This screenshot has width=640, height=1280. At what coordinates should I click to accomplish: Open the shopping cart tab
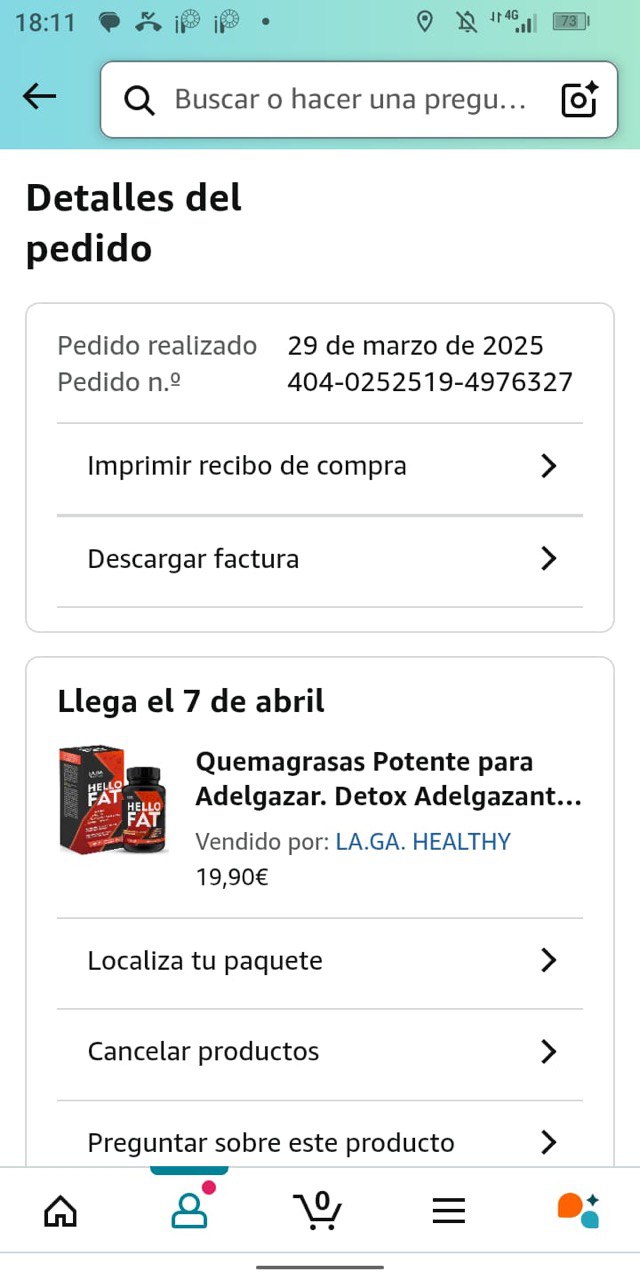tap(318, 1211)
